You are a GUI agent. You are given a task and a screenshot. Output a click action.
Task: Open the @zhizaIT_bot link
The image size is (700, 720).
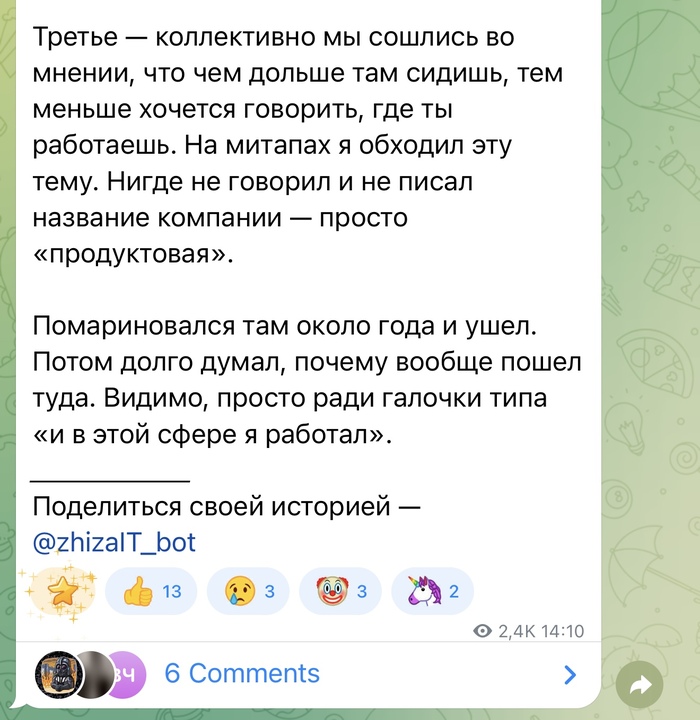[x=114, y=542]
